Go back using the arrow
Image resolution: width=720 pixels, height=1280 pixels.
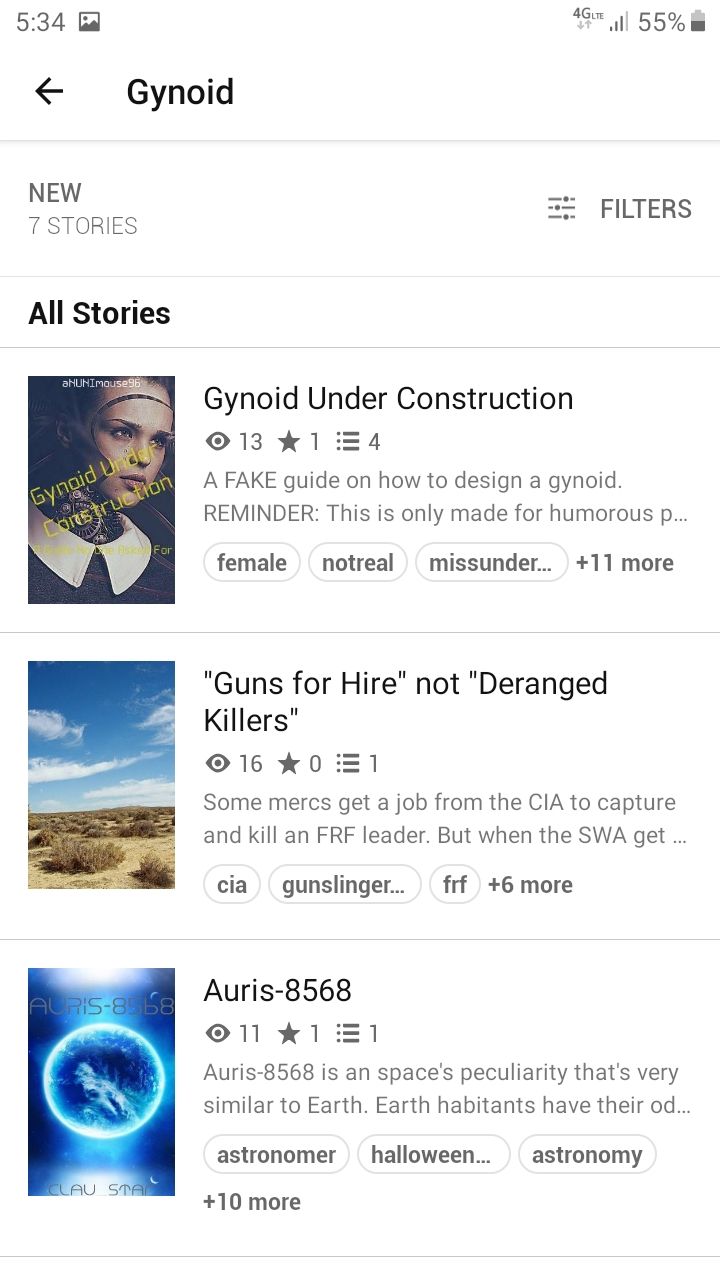tap(49, 92)
